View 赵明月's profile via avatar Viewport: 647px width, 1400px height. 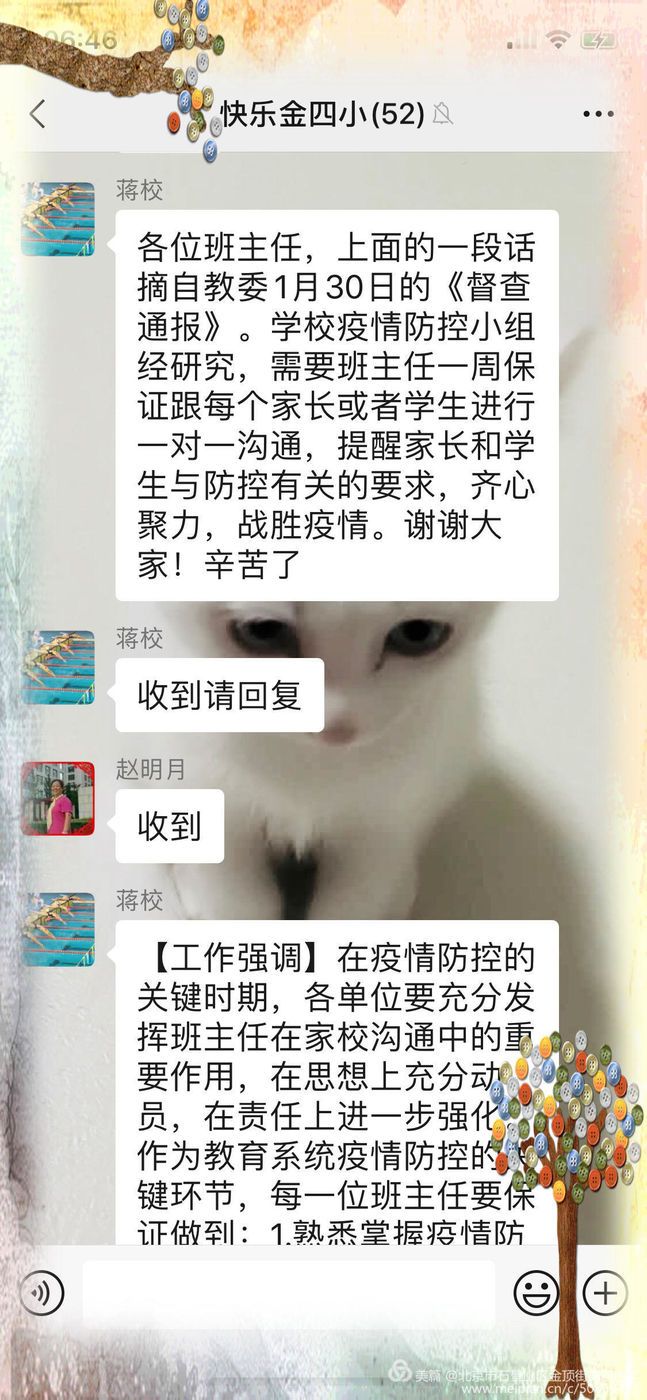click(x=58, y=798)
